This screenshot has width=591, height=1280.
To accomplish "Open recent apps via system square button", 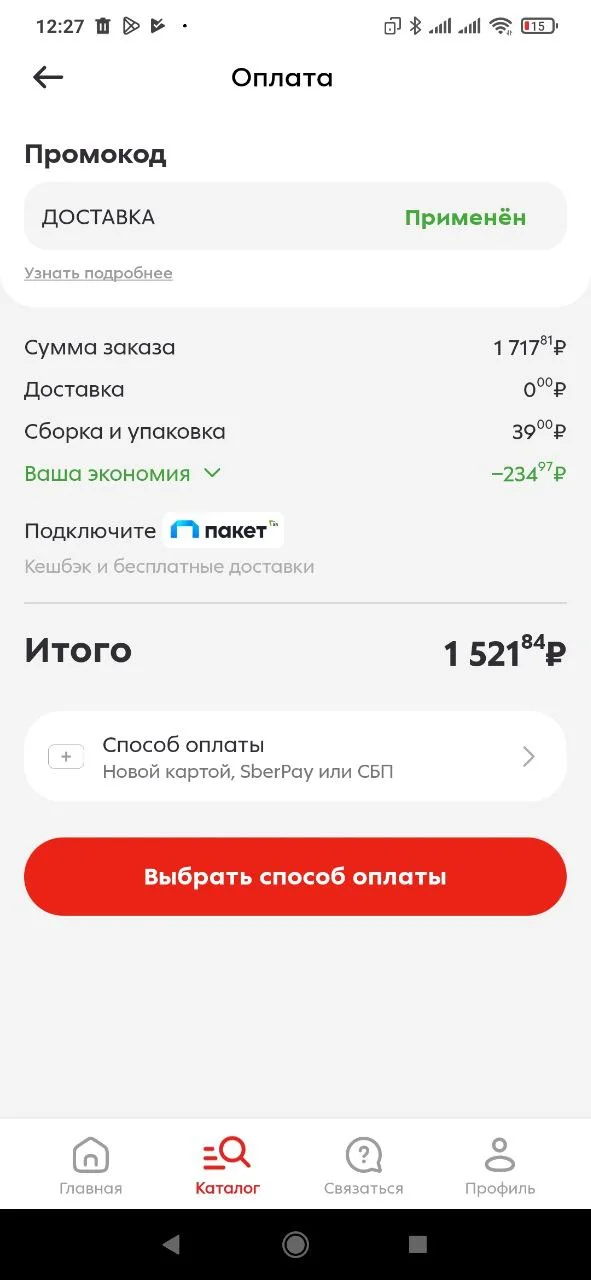I will [418, 1244].
